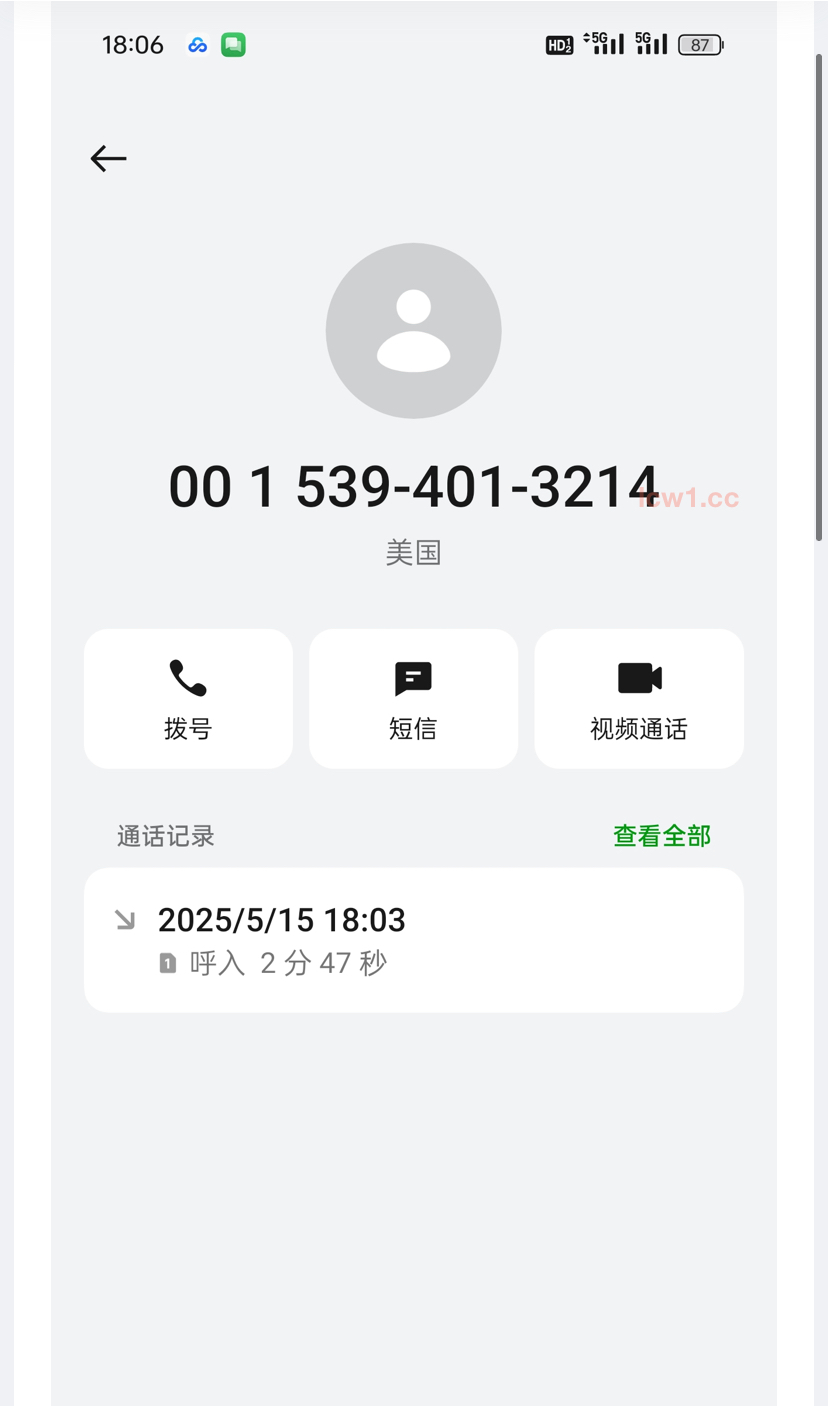The image size is (828, 1406).
Task: Start a 视频通话 video call
Action: tap(639, 698)
